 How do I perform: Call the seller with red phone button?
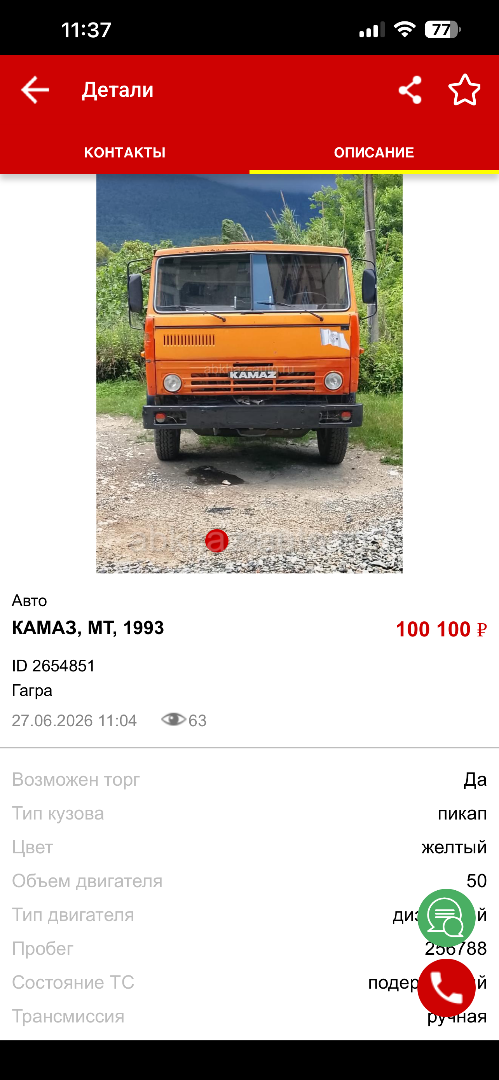point(447,988)
